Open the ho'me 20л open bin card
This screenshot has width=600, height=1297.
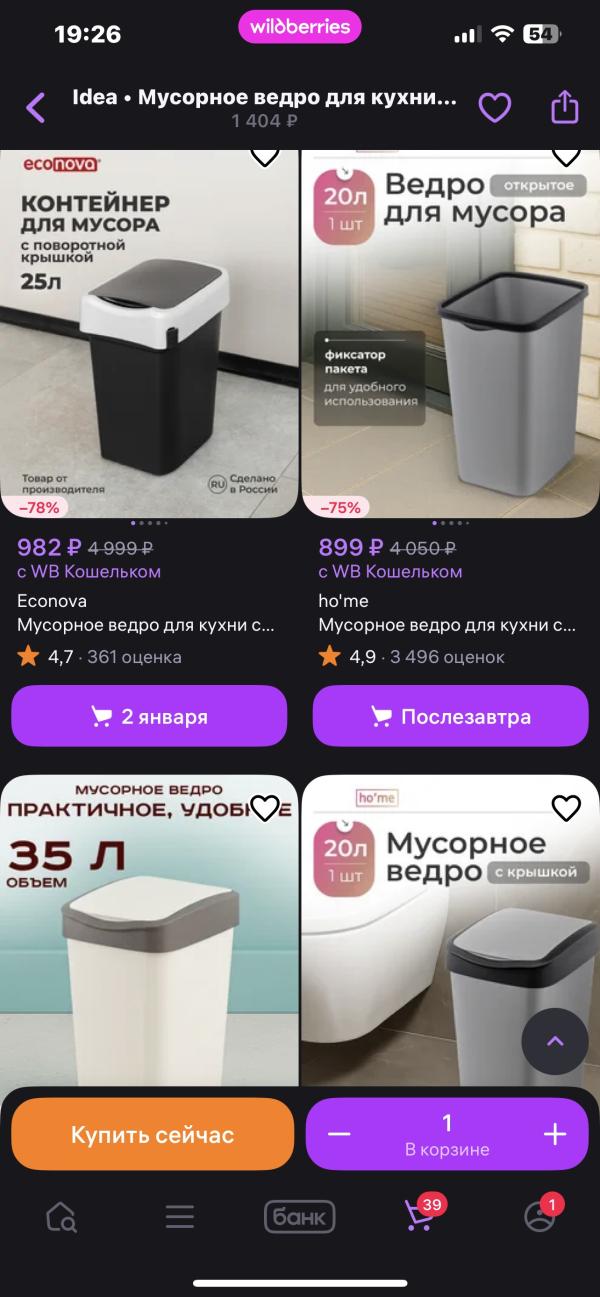point(450,335)
